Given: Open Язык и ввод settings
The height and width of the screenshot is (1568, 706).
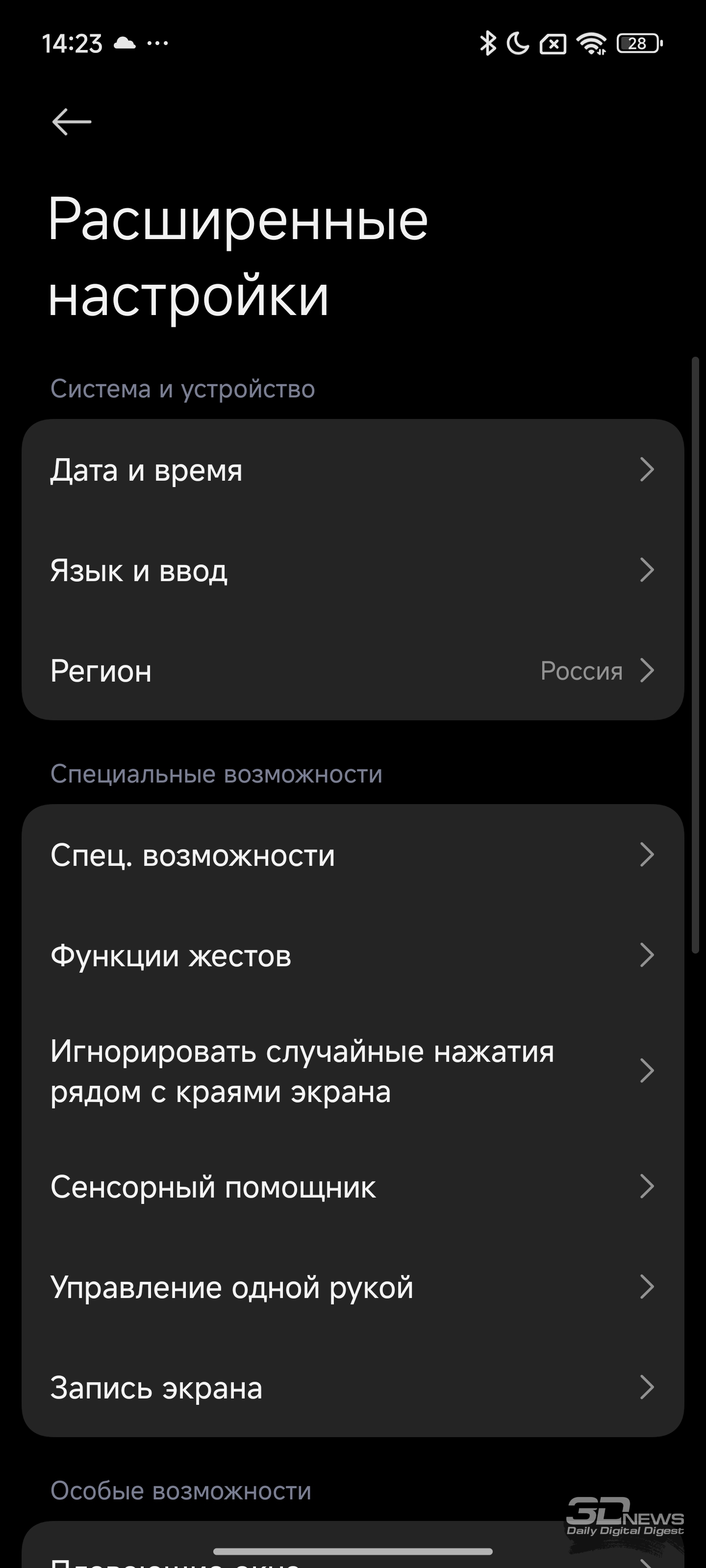Looking at the screenshot, I should pyautogui.click(x=353, y=570).
